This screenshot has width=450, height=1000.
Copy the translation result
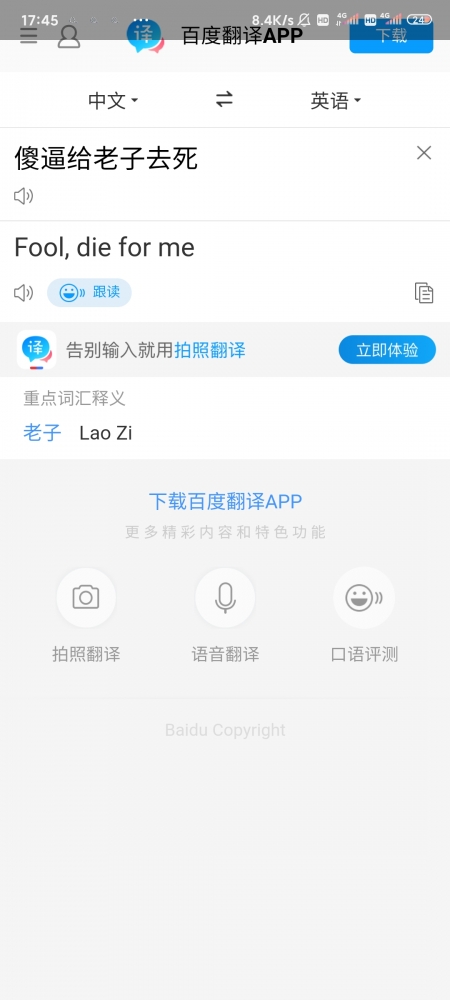pos(424,293)
